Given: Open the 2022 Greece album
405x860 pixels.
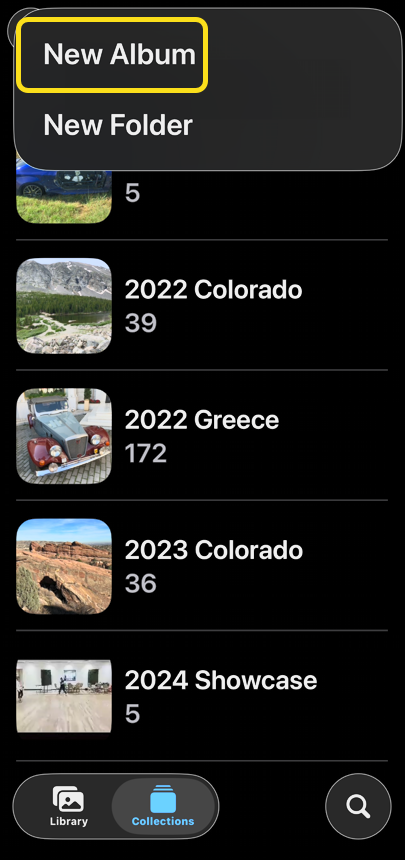Looking at the screenshot, I should [x=202, y=436].
